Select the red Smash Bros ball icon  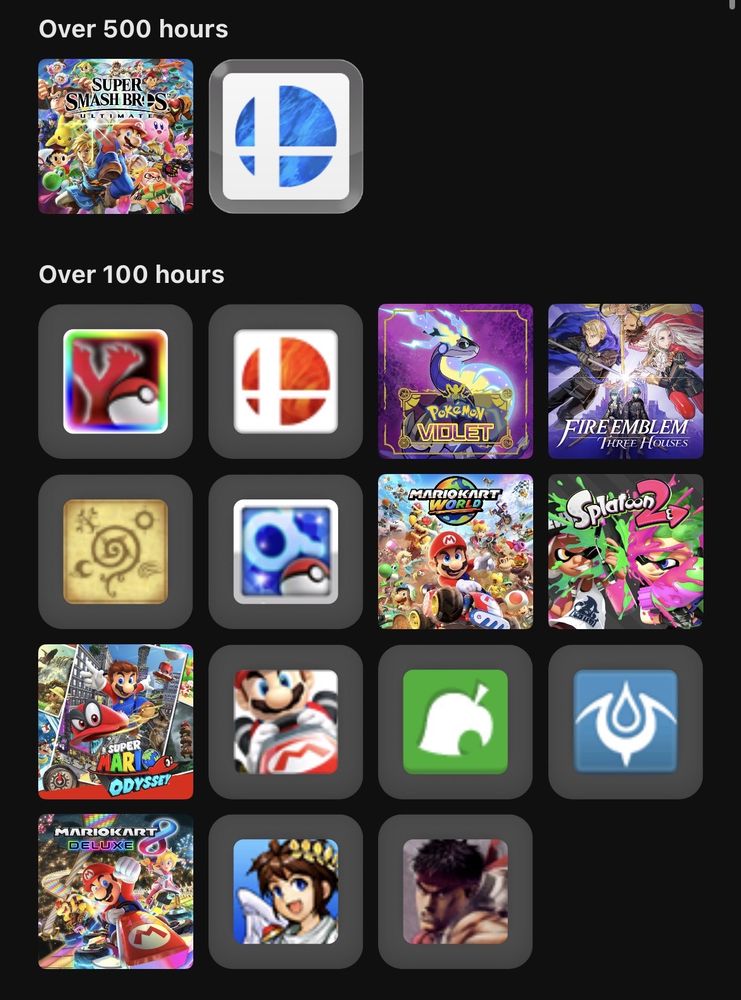(285, 380)
